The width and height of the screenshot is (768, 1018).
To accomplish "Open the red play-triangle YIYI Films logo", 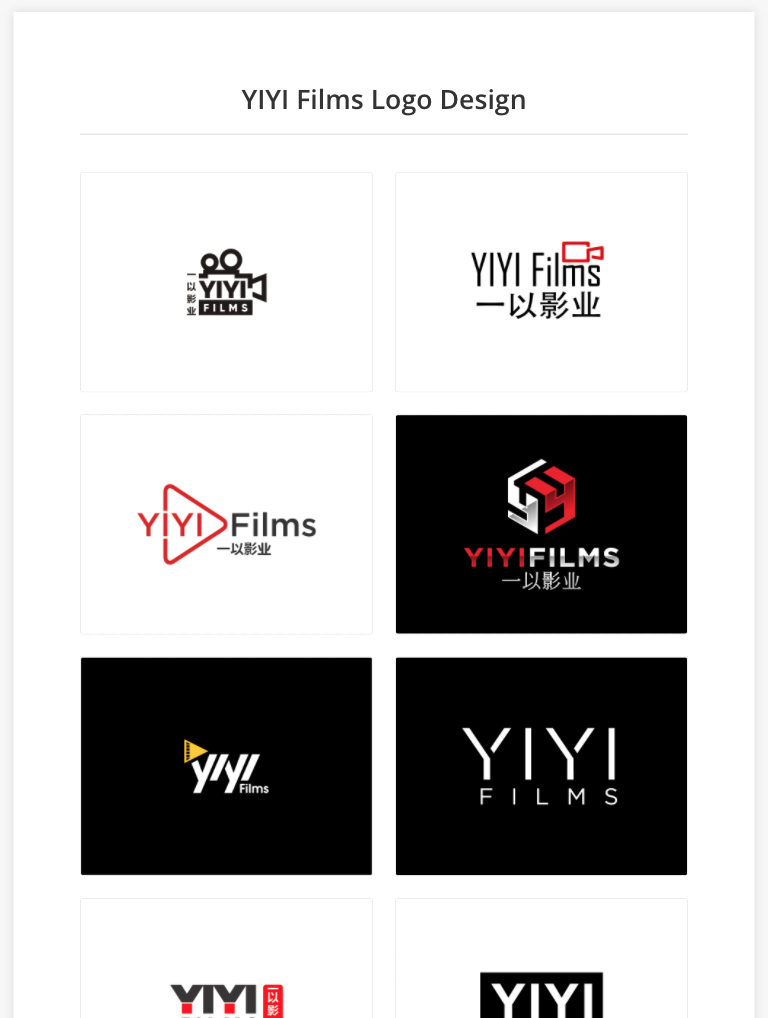I will pyautogui.click(x=226, y=524).
